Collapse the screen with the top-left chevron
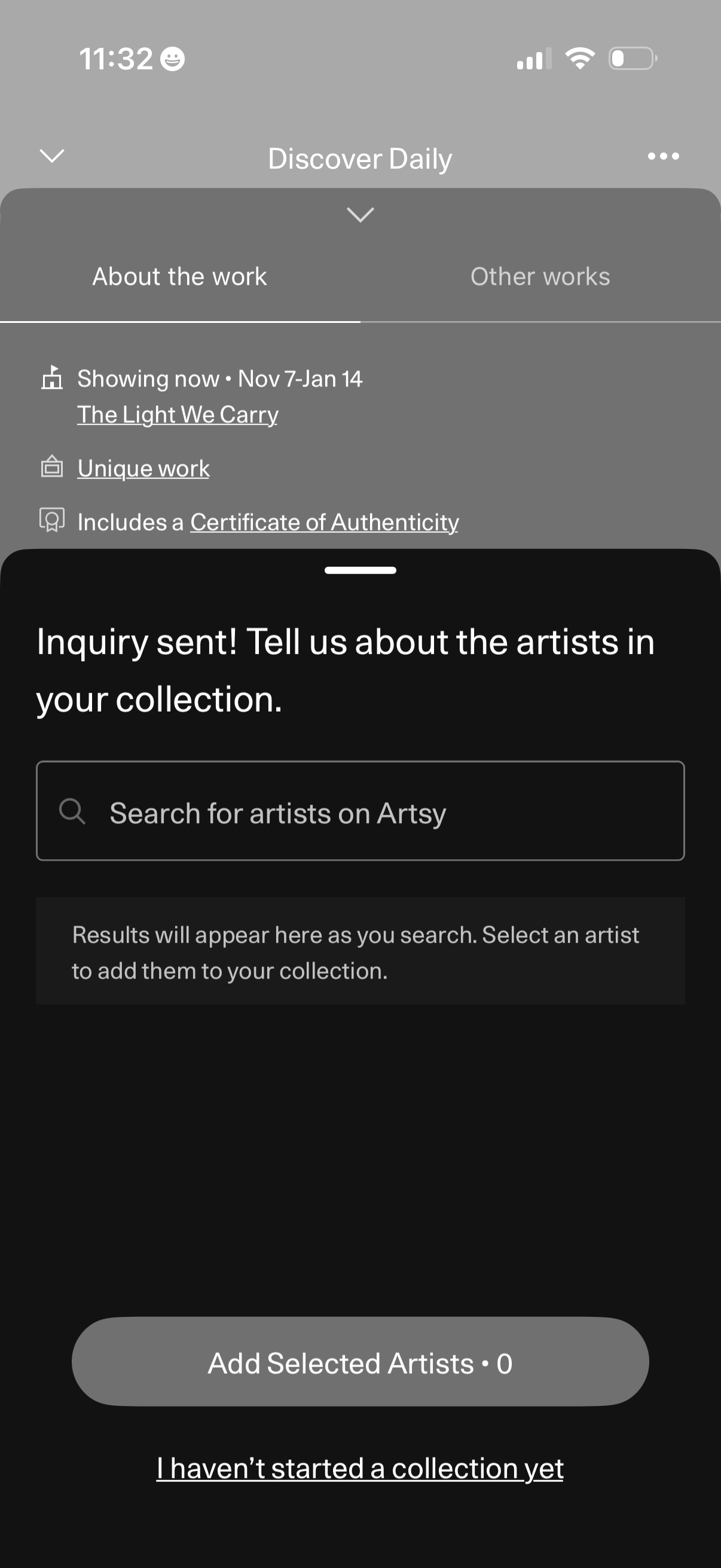The image size is (721, 1568). point(51,157)
